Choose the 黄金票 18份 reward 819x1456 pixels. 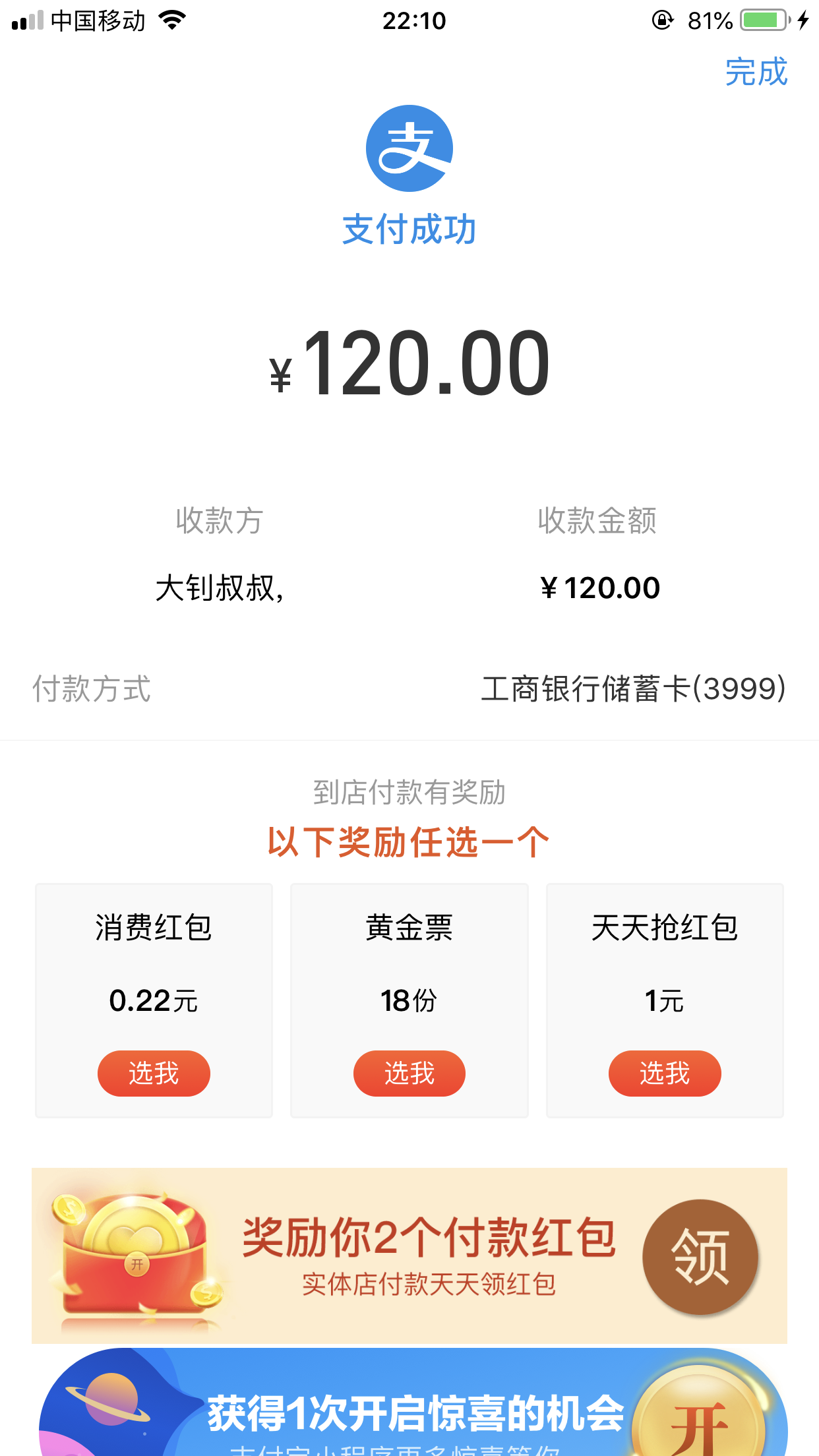pos(409,1074)
